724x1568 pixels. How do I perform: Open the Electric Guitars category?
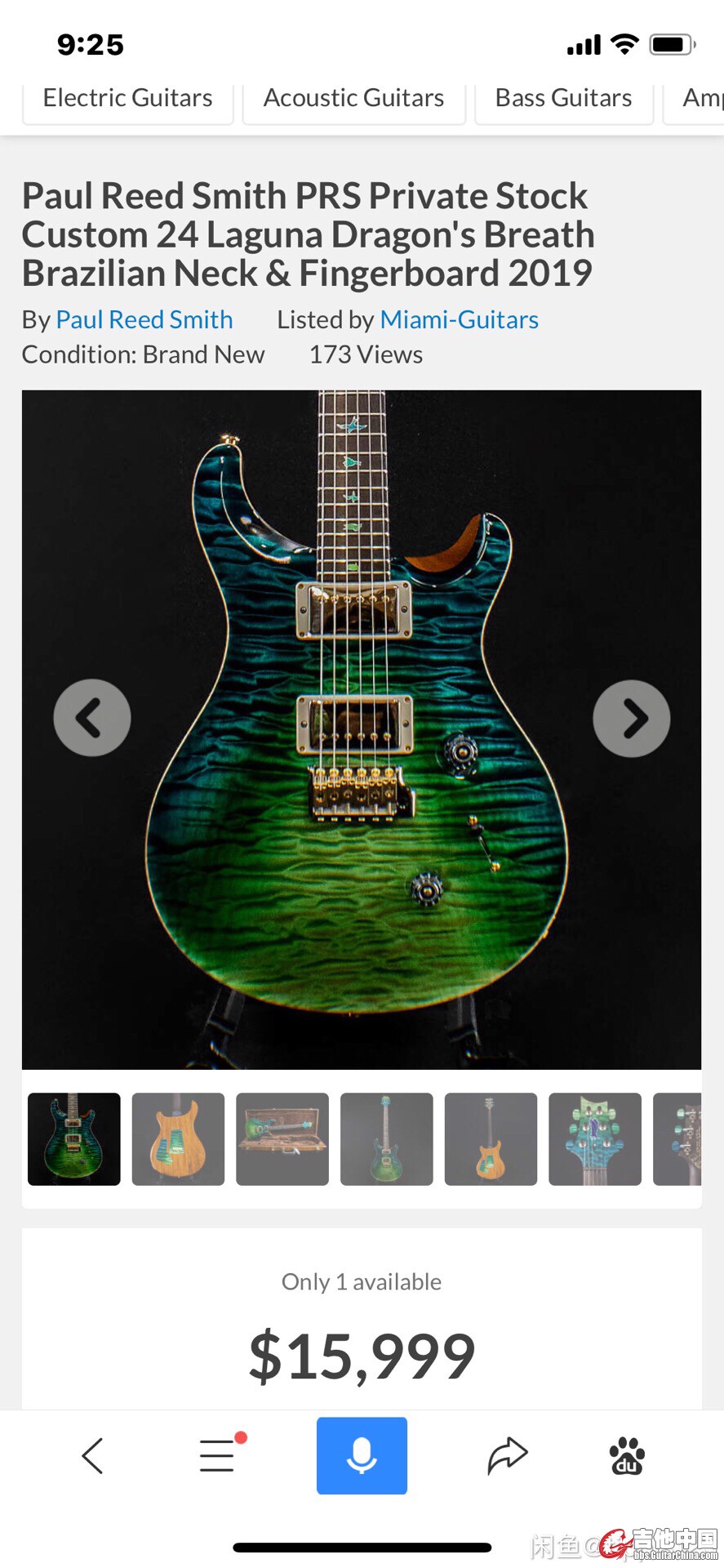pyautogui.click(x=127, y=99)
